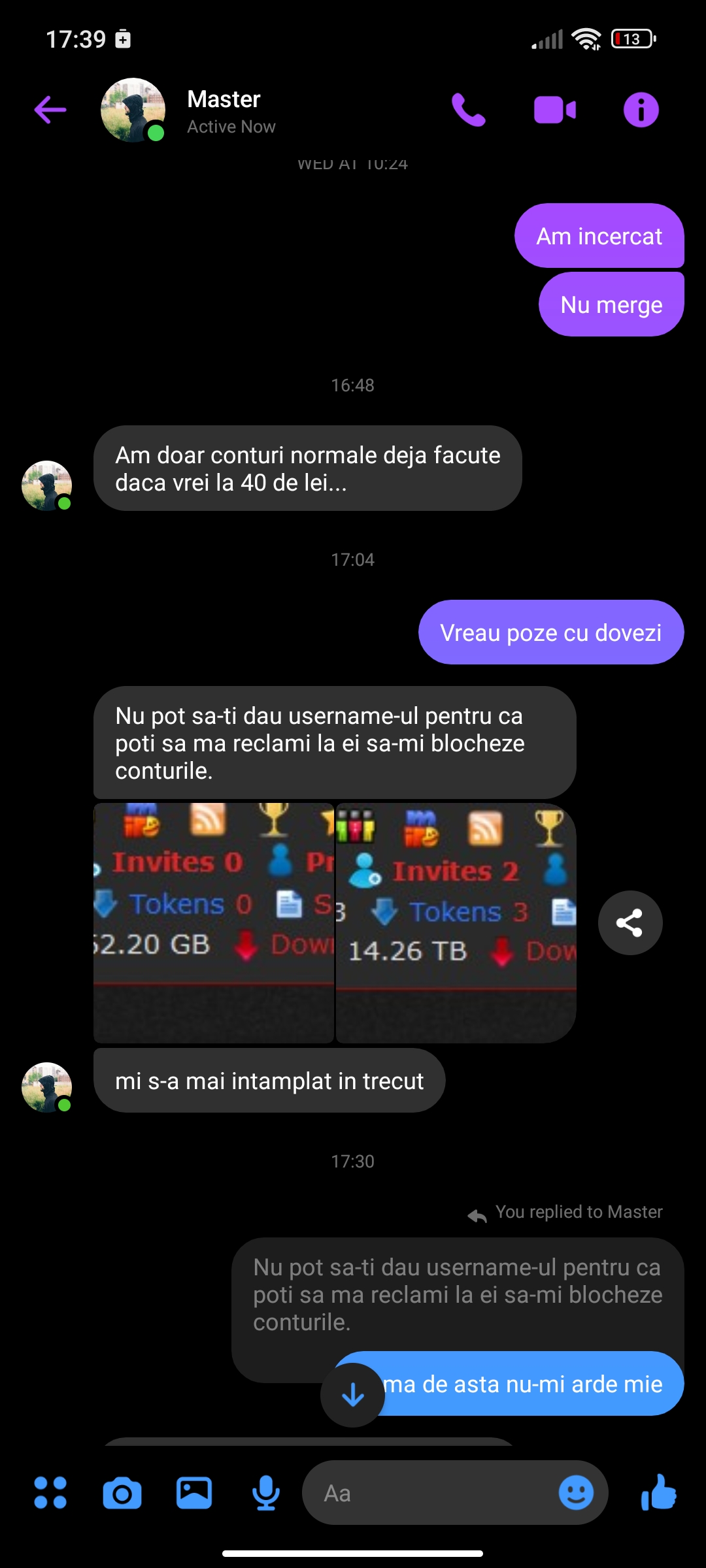Open the image showing Invites 2
The image size is (706, 1568).
tap(456, 923)
